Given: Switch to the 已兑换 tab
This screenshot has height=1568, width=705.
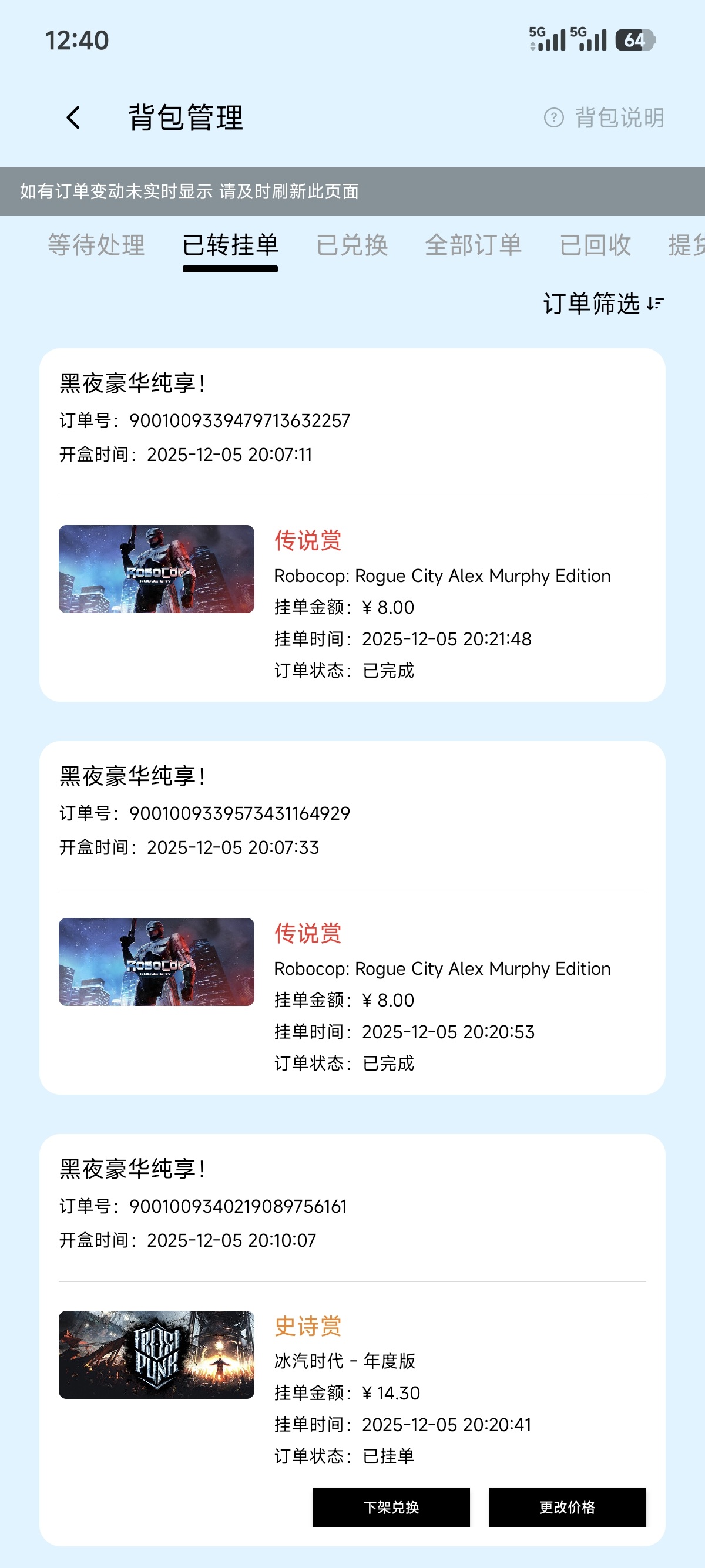Looking at the screenshot, I should [x=352, y=245].
